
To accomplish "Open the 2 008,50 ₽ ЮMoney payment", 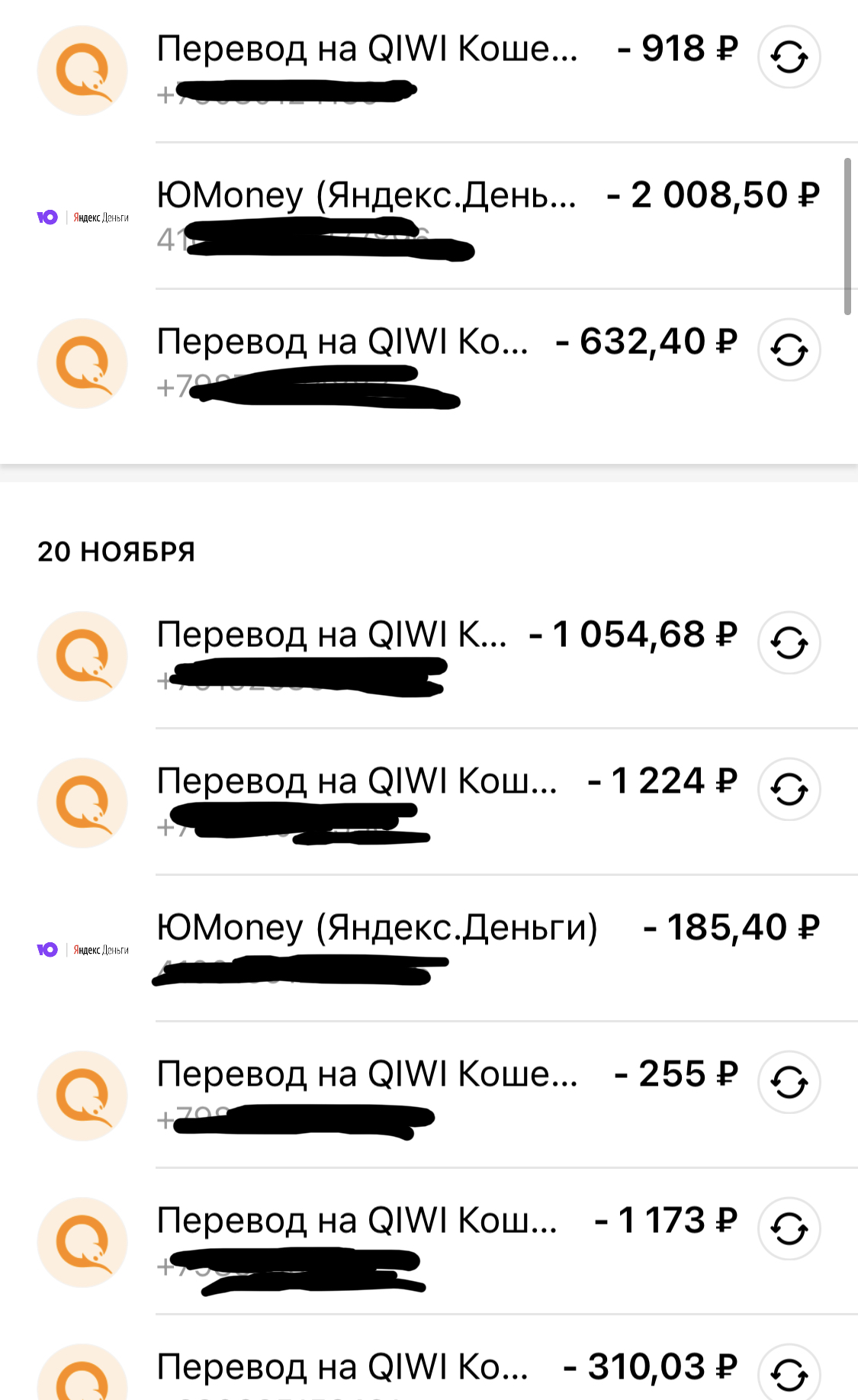I will pyautogui.click(x=366, y=196).
